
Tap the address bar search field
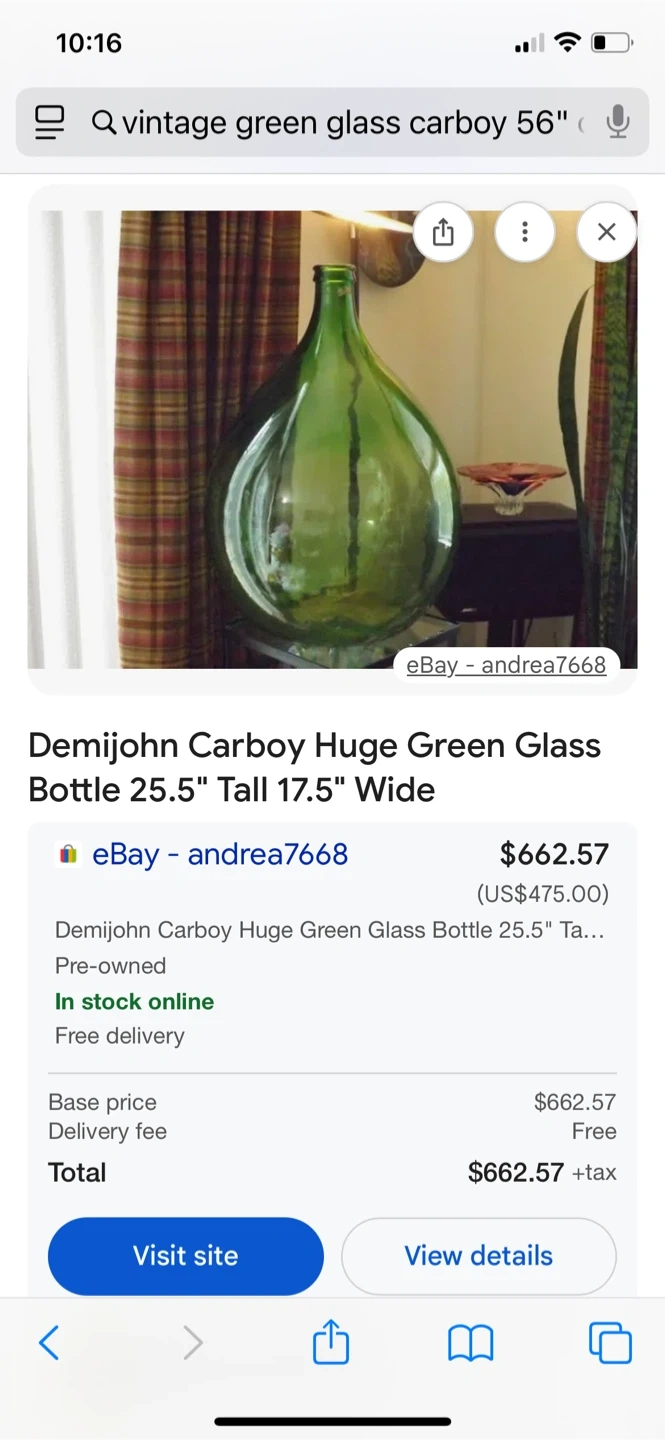click(x=340, y=123)
